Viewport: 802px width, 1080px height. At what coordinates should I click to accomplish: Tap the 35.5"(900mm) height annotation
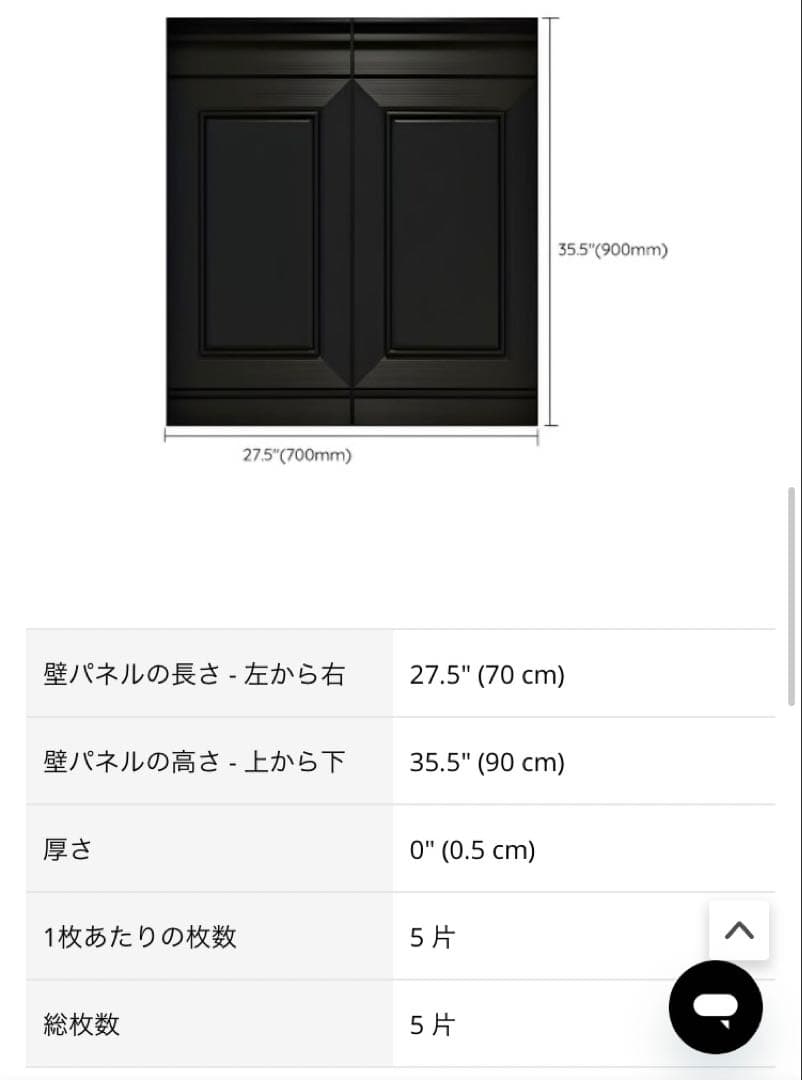point(613,249)
